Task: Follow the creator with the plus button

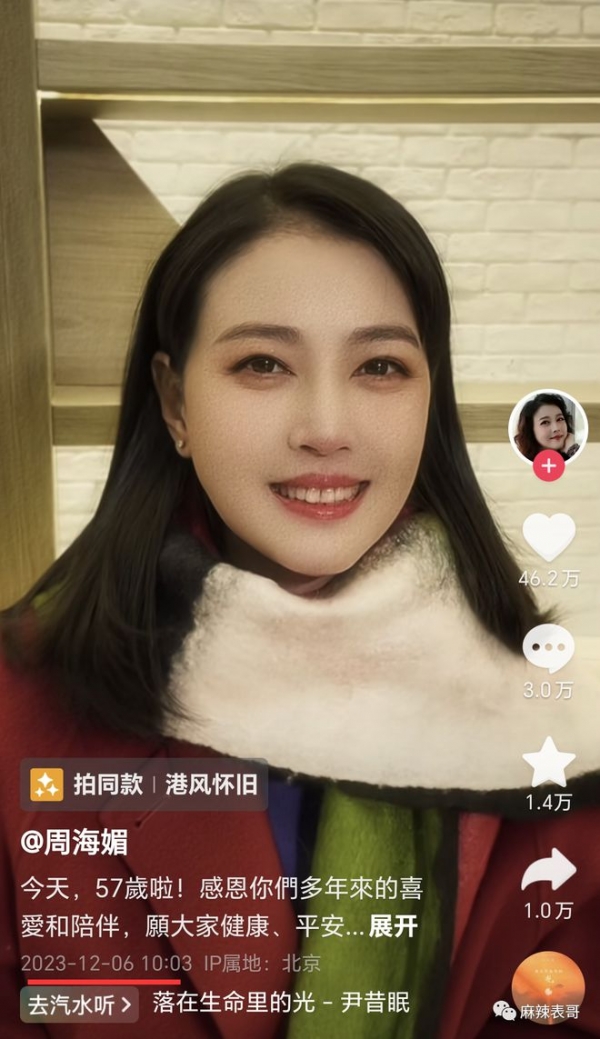Action: (548, 466)
